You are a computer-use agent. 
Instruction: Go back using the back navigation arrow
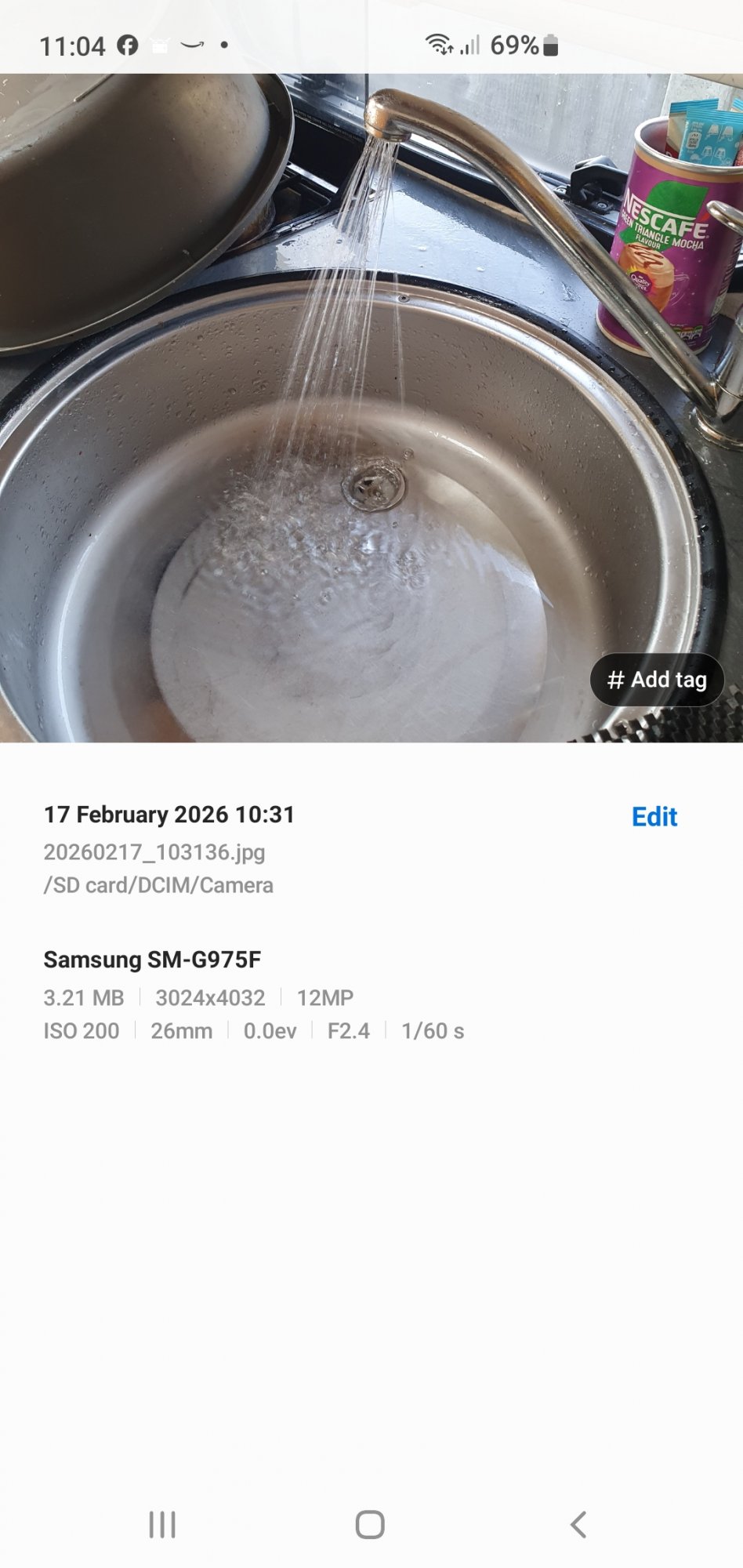(x=578, y=1526)
